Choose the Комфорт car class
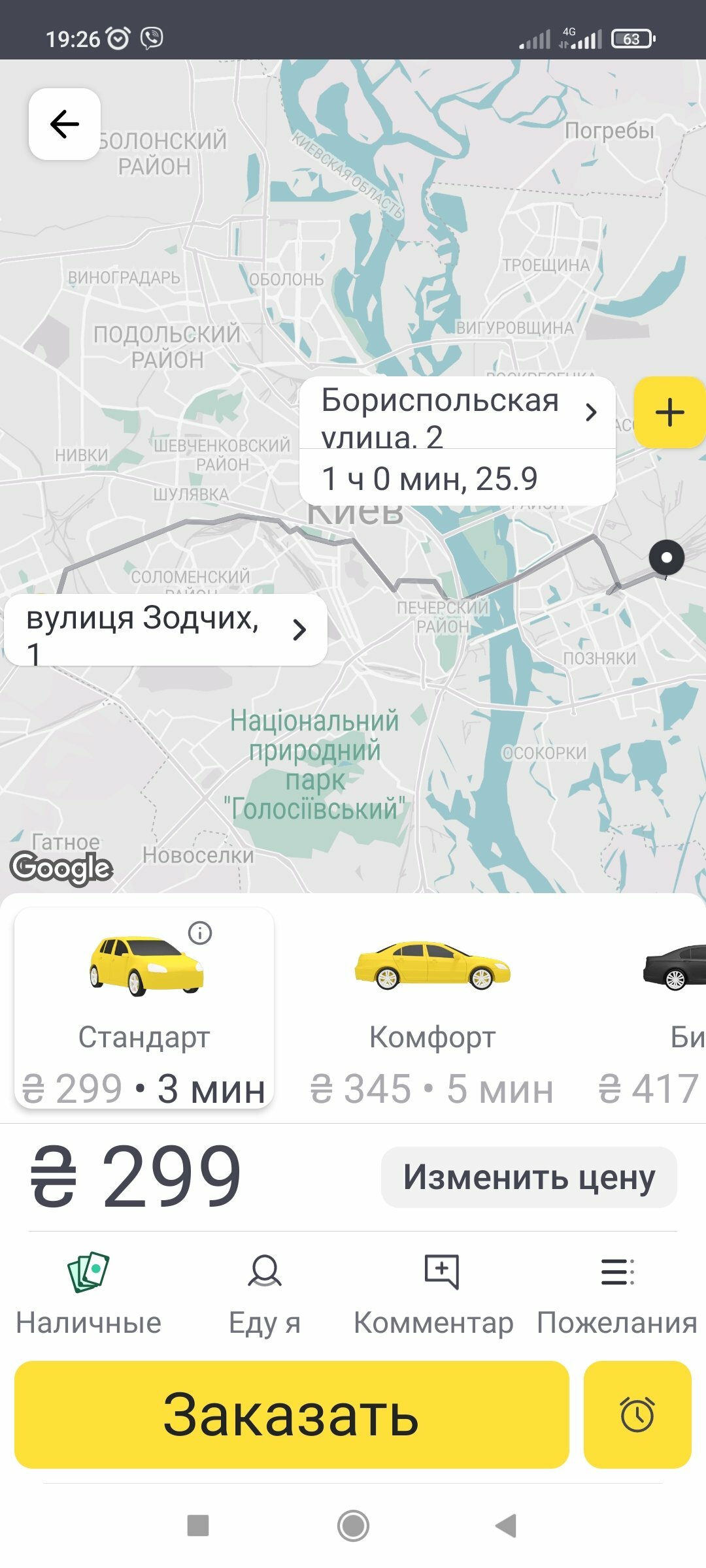 432,1007
